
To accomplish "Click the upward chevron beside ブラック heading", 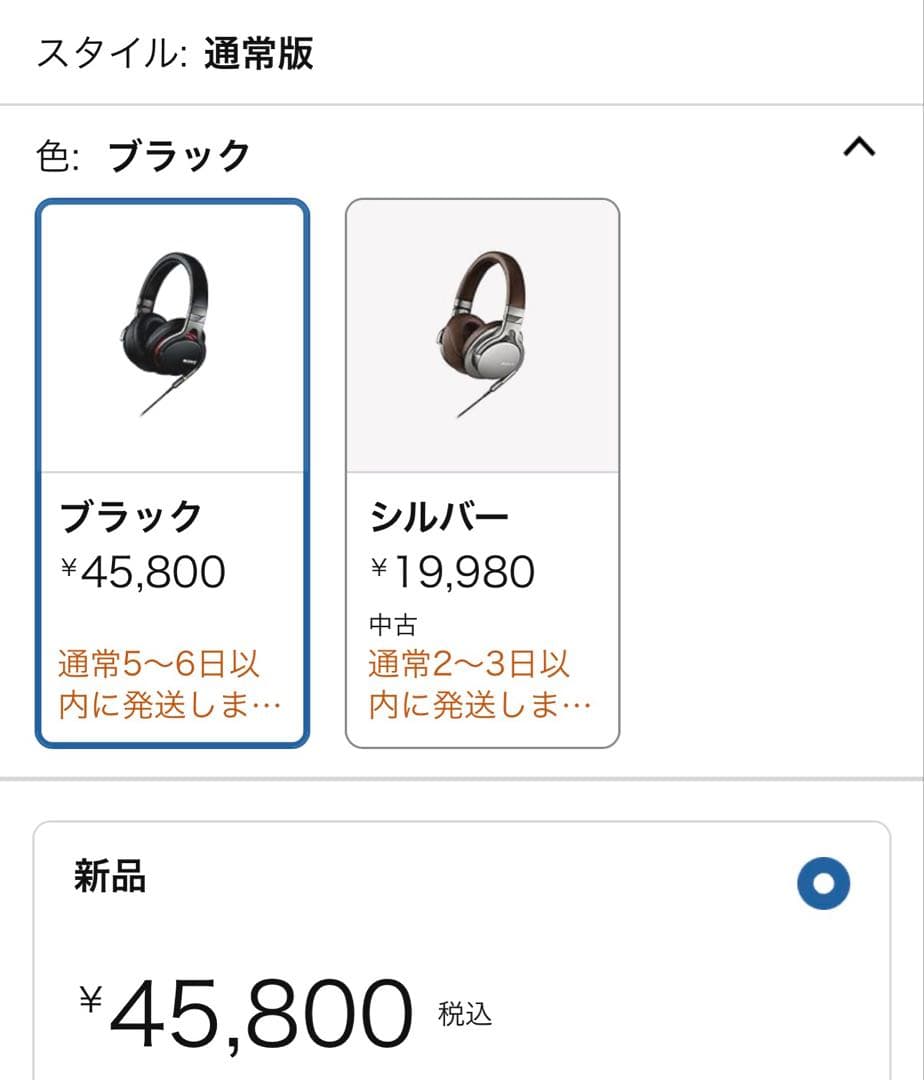I will 858,148.
